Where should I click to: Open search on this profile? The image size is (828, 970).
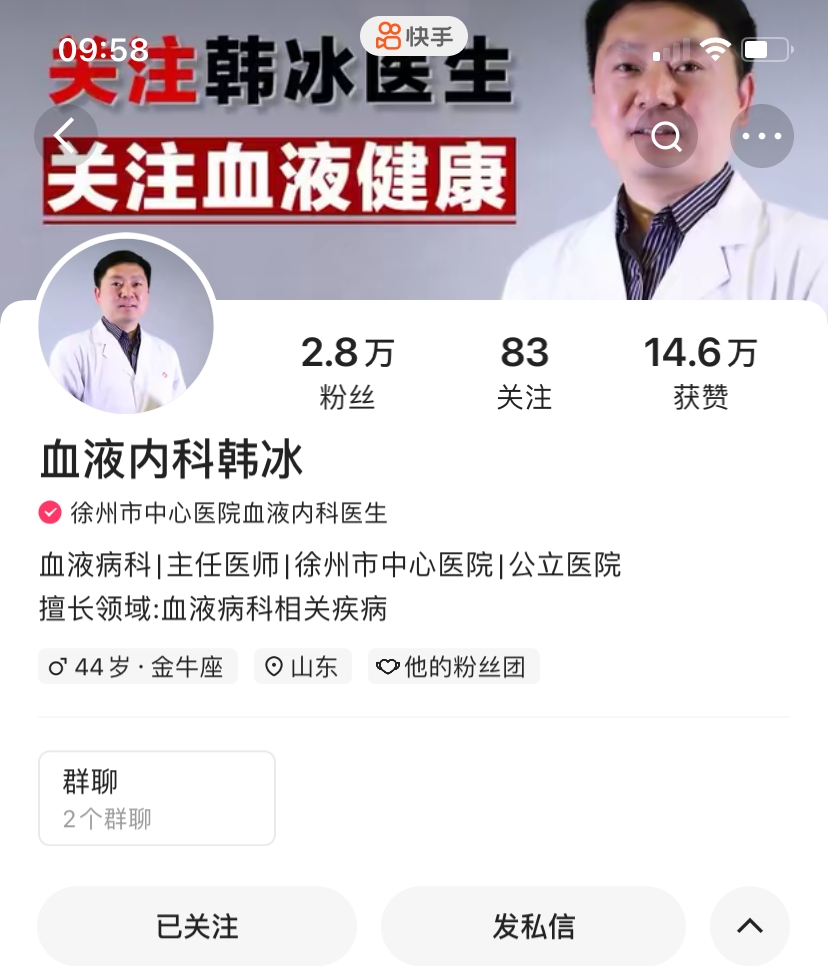tap(666, 136)
